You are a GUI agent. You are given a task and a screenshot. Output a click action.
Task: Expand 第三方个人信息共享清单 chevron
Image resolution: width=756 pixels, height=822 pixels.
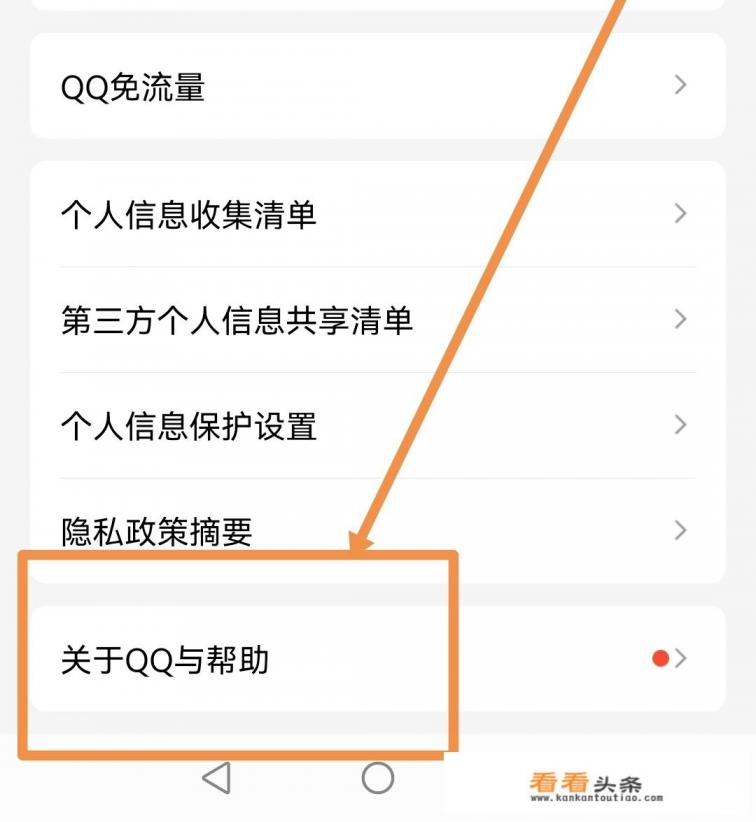click(682, 320)
